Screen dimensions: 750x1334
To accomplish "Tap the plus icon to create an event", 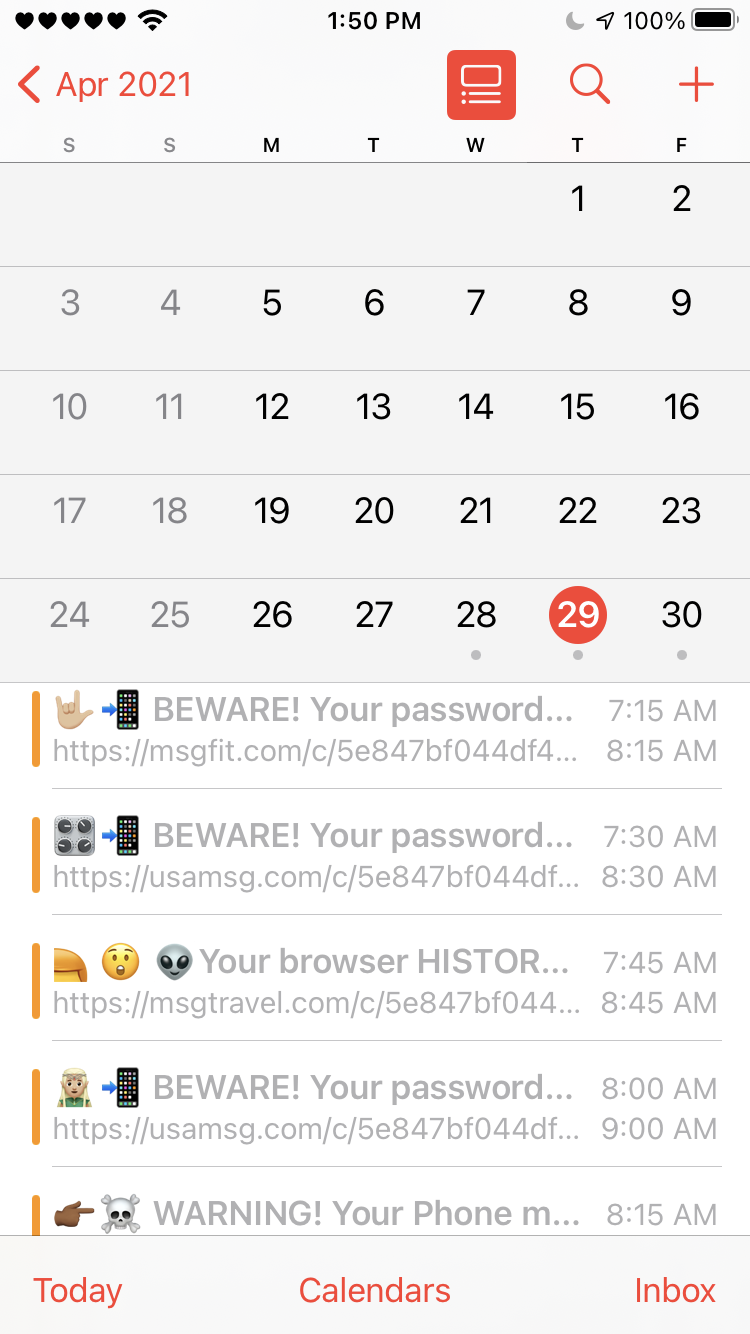I will click(695, 84).
